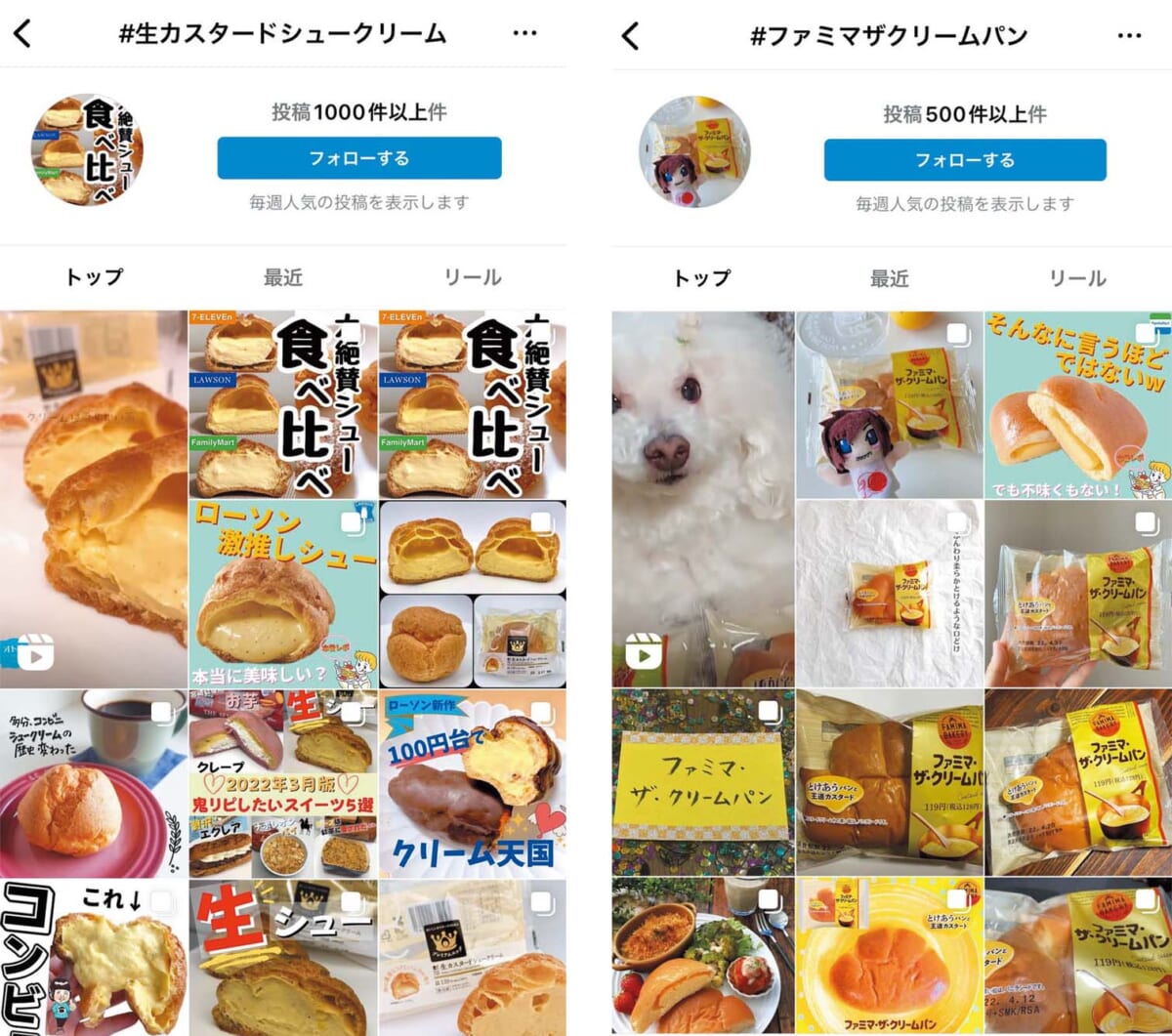The width and height of the screenshot is (1172, 1036).
Task: Switch to リール tab under #生カスタードシュークリーム
Action: (472, 277)
